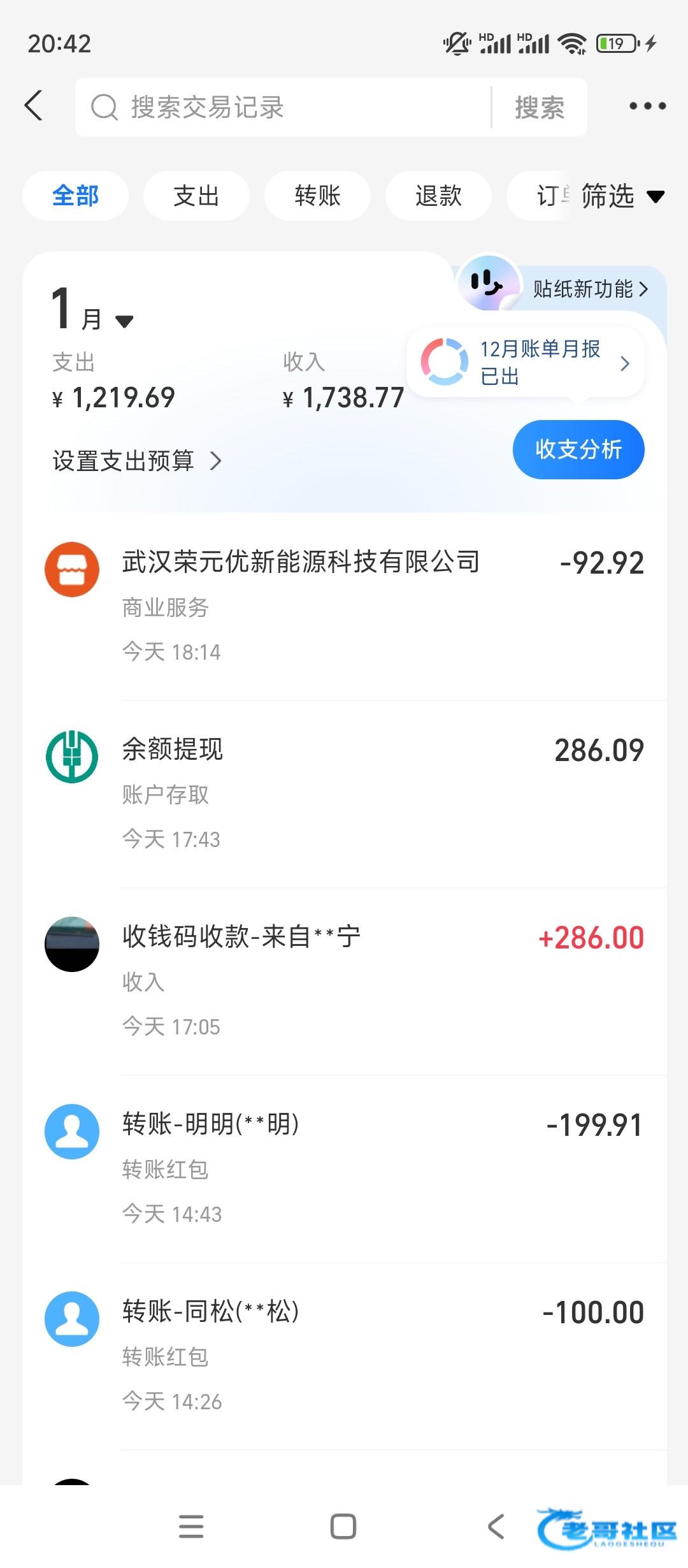This screenshot has height=1568, width=688.
Task: Switch to the 支出 filter chip
Action: 196,196
